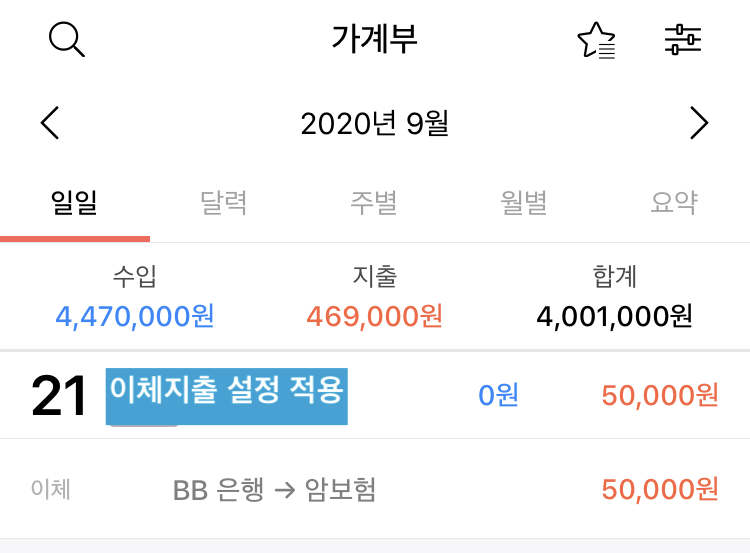750x553 pixels.
Task: Open the 2020년 9월 month picker
Action: tap(374, 124)
